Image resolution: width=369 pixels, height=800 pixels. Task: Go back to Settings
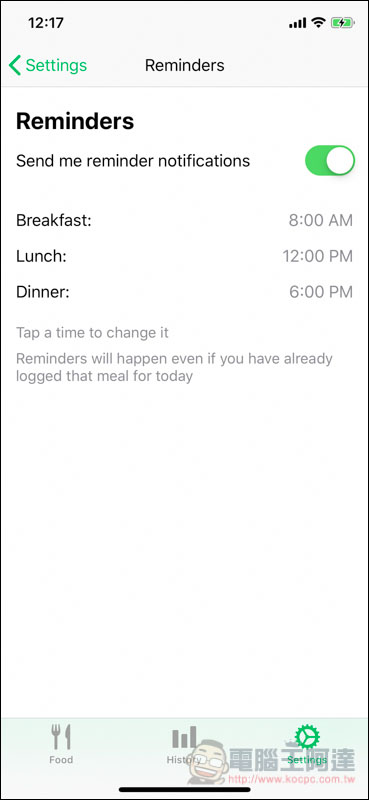pos(48,65)
